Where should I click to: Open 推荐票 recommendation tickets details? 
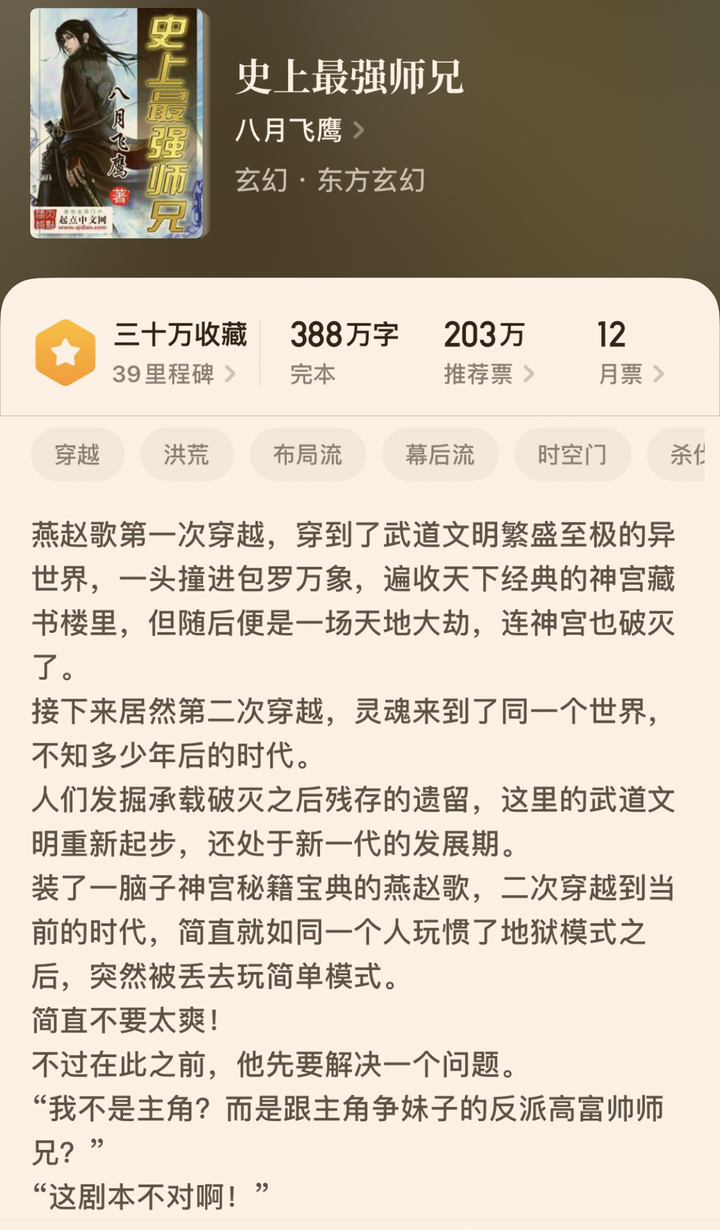pyautogui.click(x=488, y=374)
